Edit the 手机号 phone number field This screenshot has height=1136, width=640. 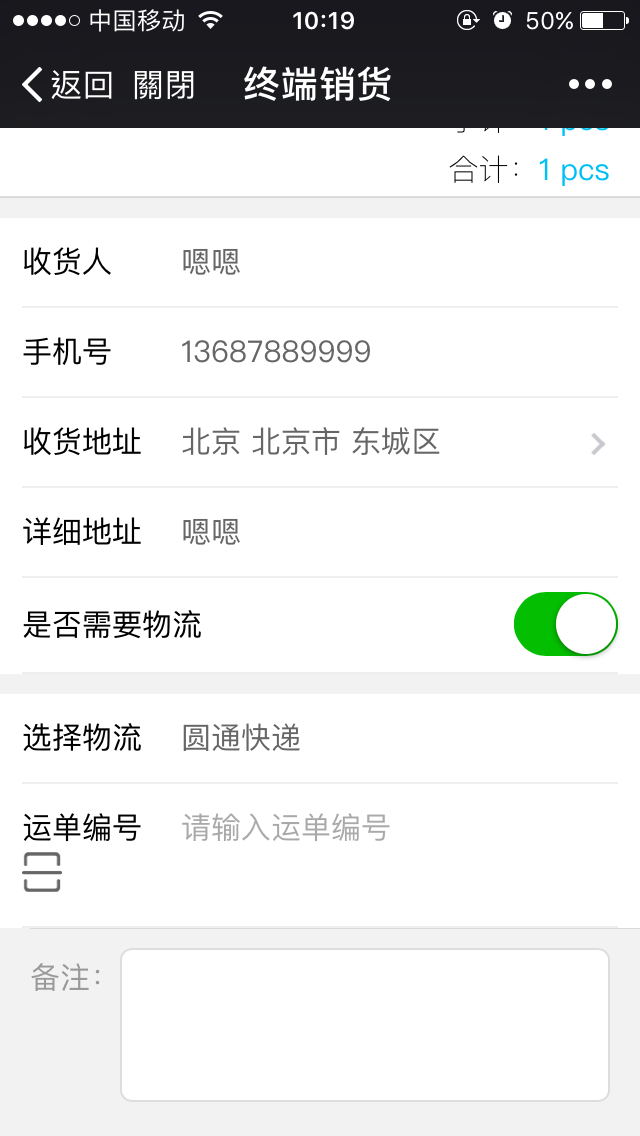(390, 352)
